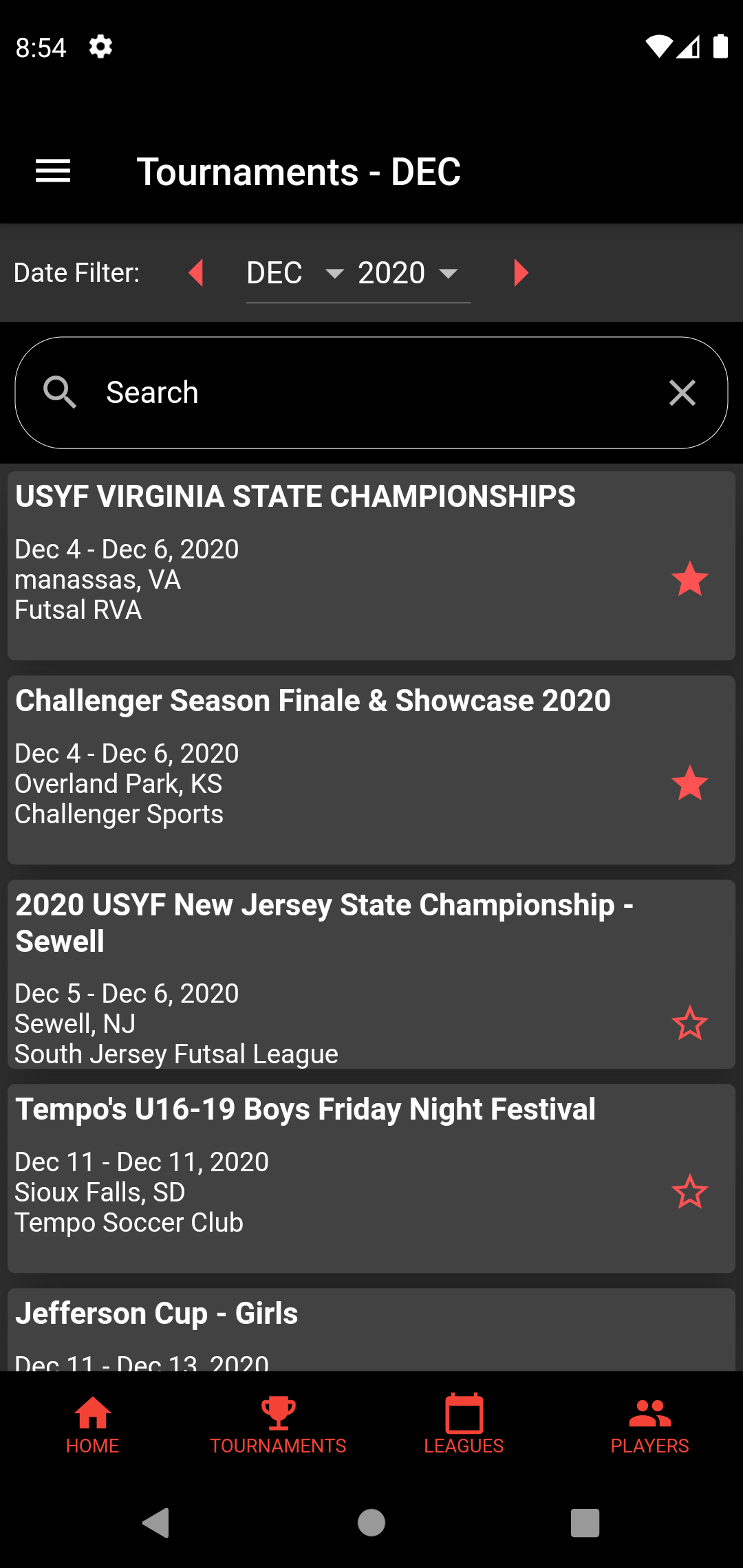The image size is (743, 1568).
Task: Unfavorite the Challenger Season Finale star
Action: (690, 783)
